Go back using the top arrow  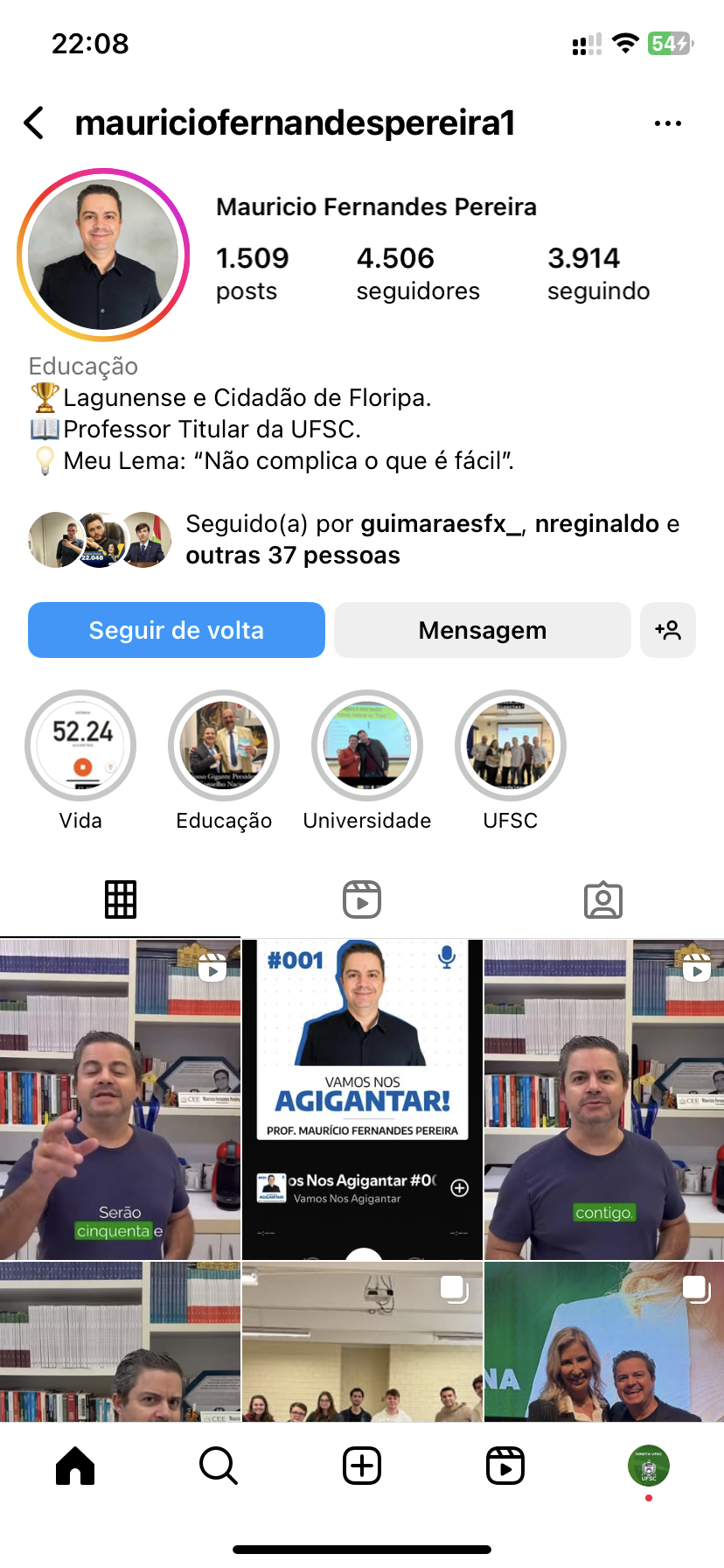[35, 123]
